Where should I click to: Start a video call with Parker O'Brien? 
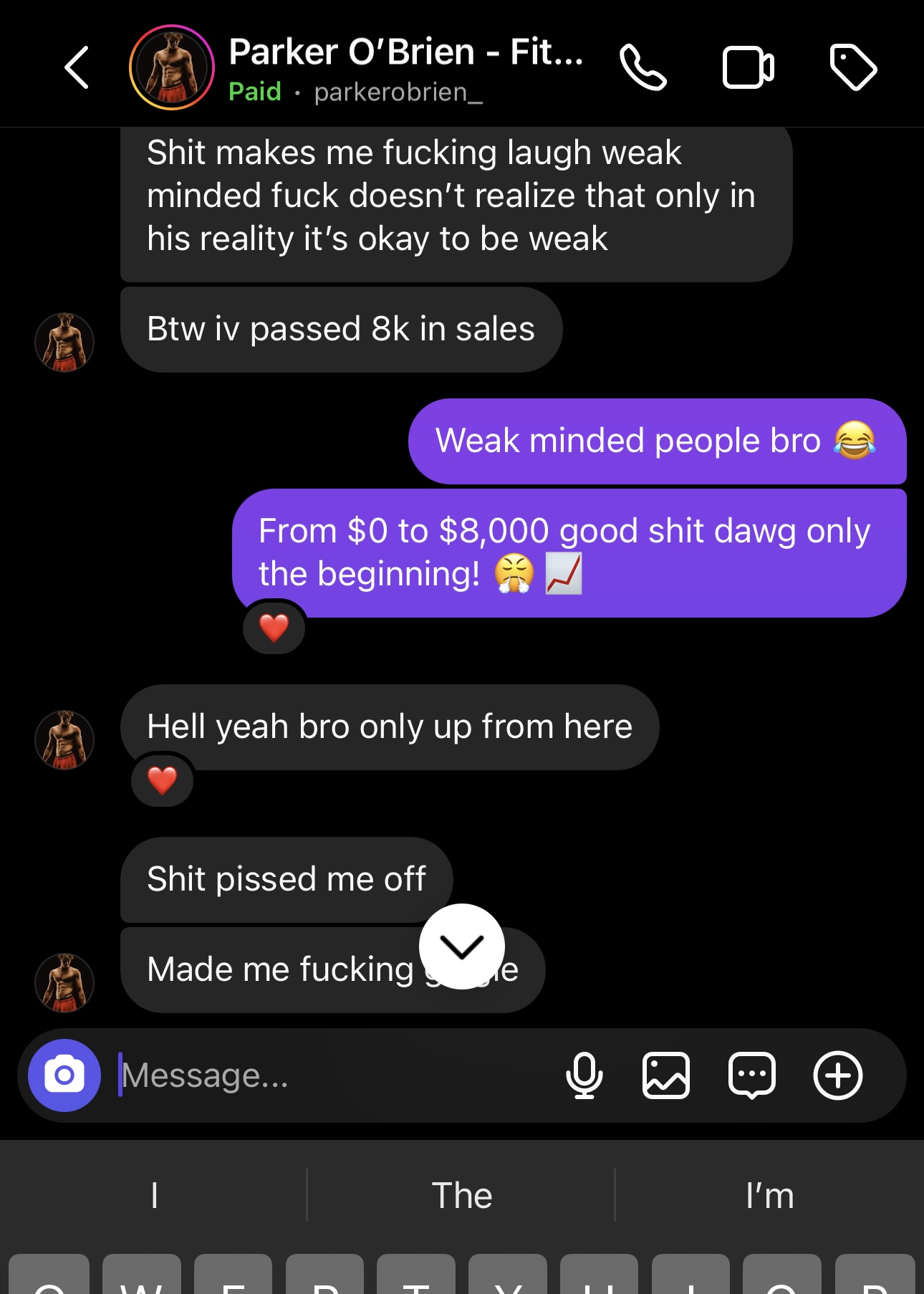click(748, 67)
